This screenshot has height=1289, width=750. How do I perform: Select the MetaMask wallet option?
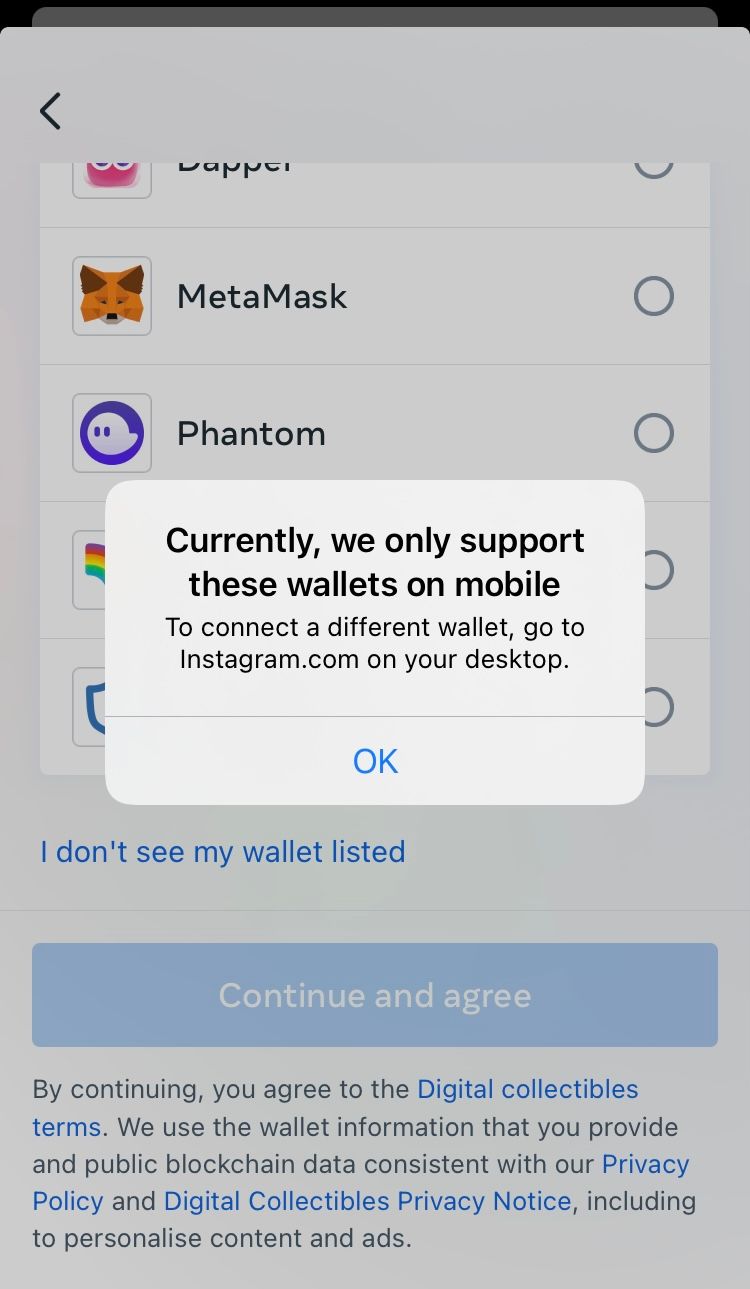click(x=375, y=296)
